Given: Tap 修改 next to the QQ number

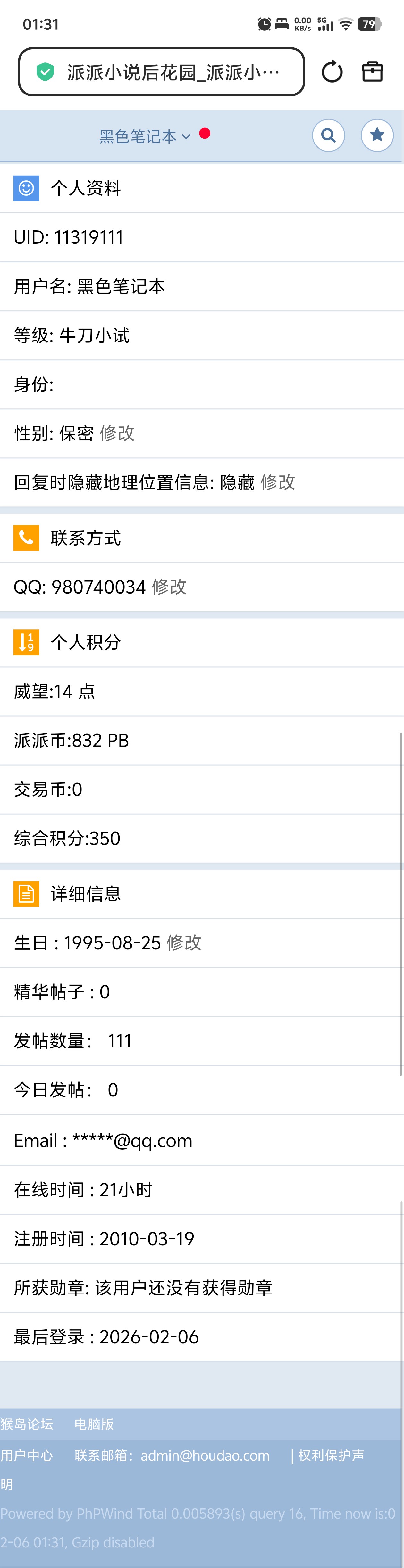Looking at the screenshot, I should 169,587.
